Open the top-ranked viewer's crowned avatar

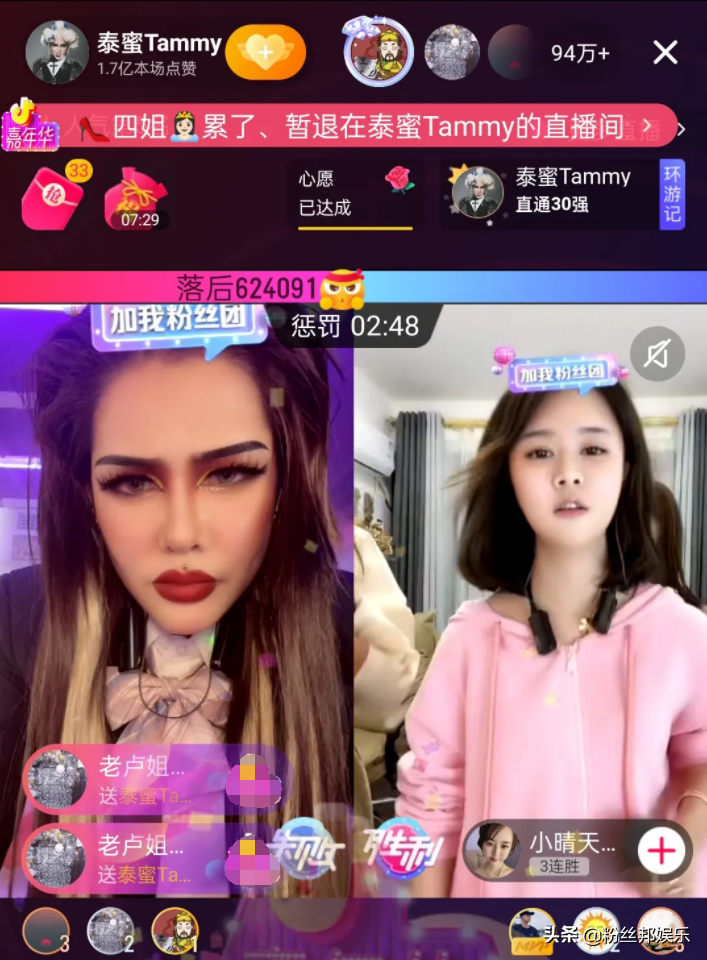[x=379, y=52]
